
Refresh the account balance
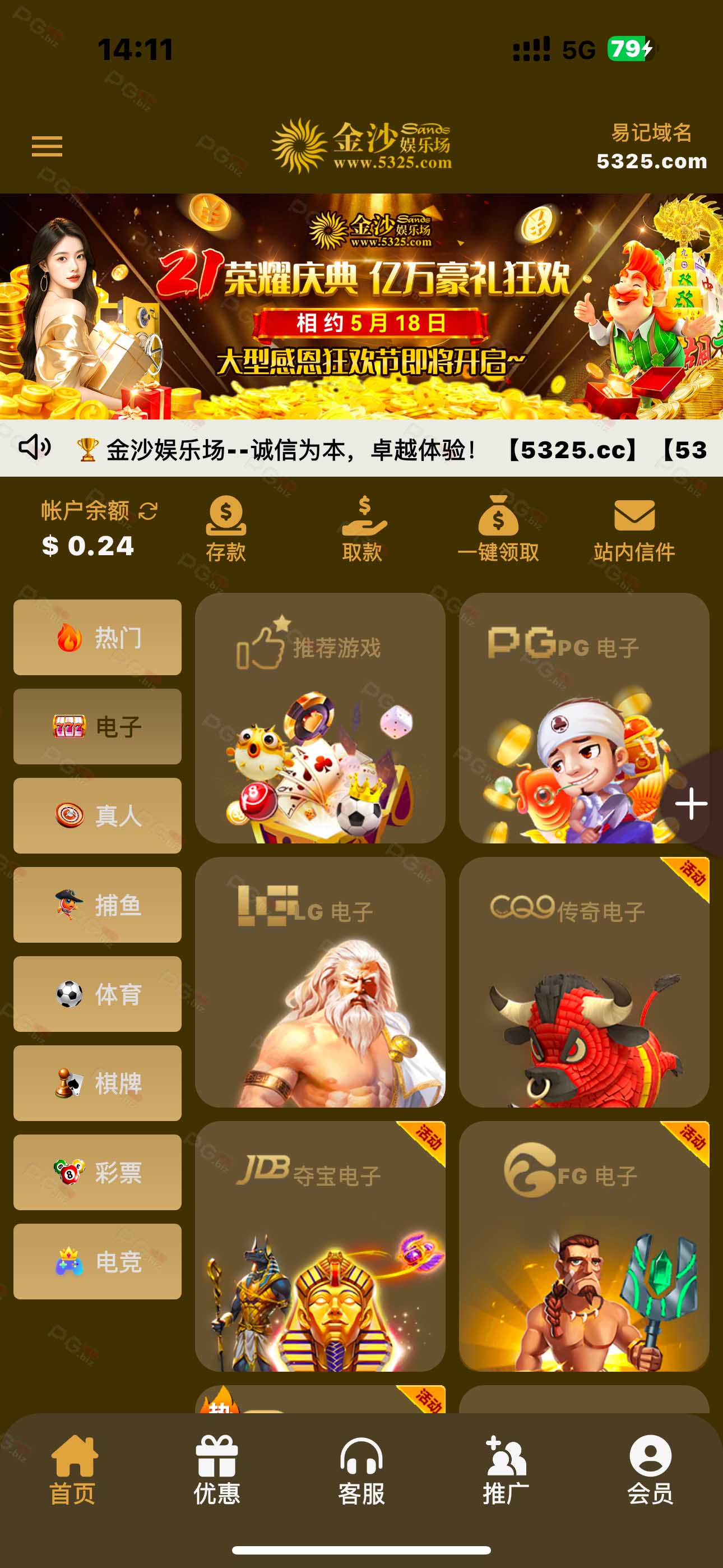pyautogui.click(x=148, y=511)
